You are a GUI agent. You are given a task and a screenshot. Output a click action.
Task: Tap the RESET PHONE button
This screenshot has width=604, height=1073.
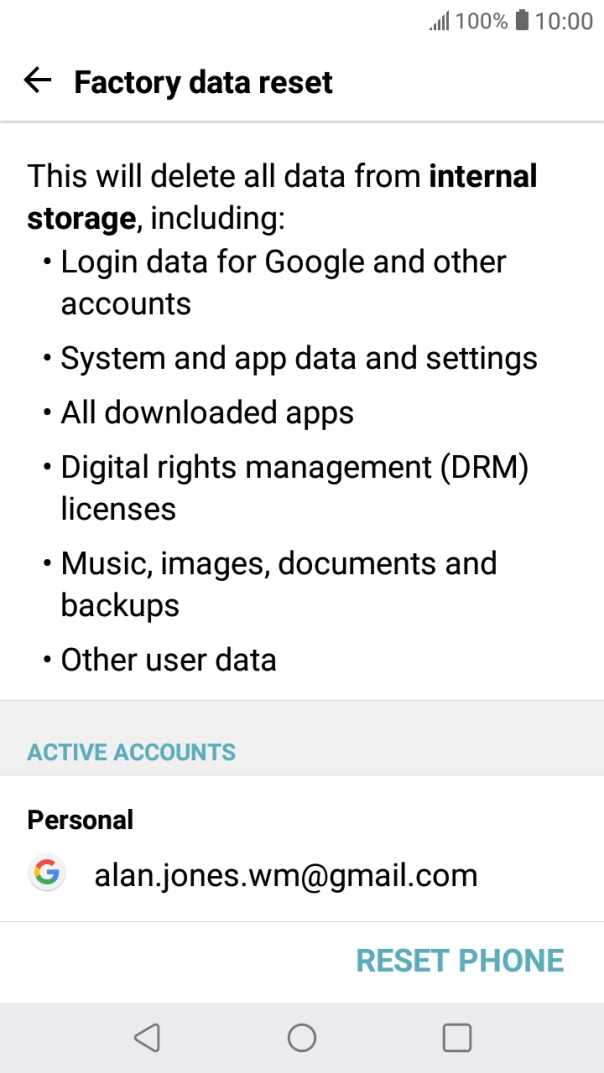coord(460,961)
